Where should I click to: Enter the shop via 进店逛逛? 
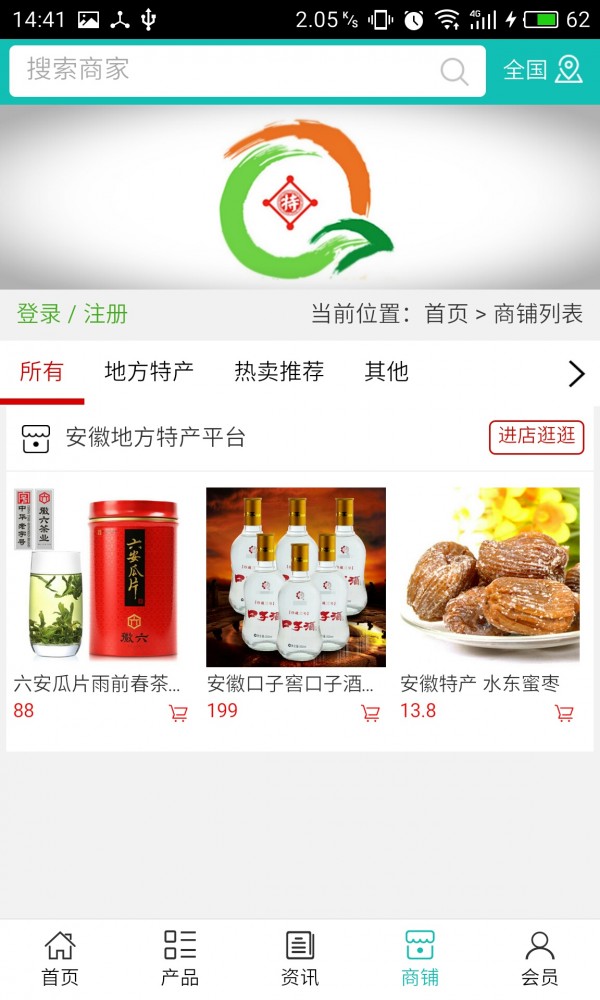tap(536, 437)
